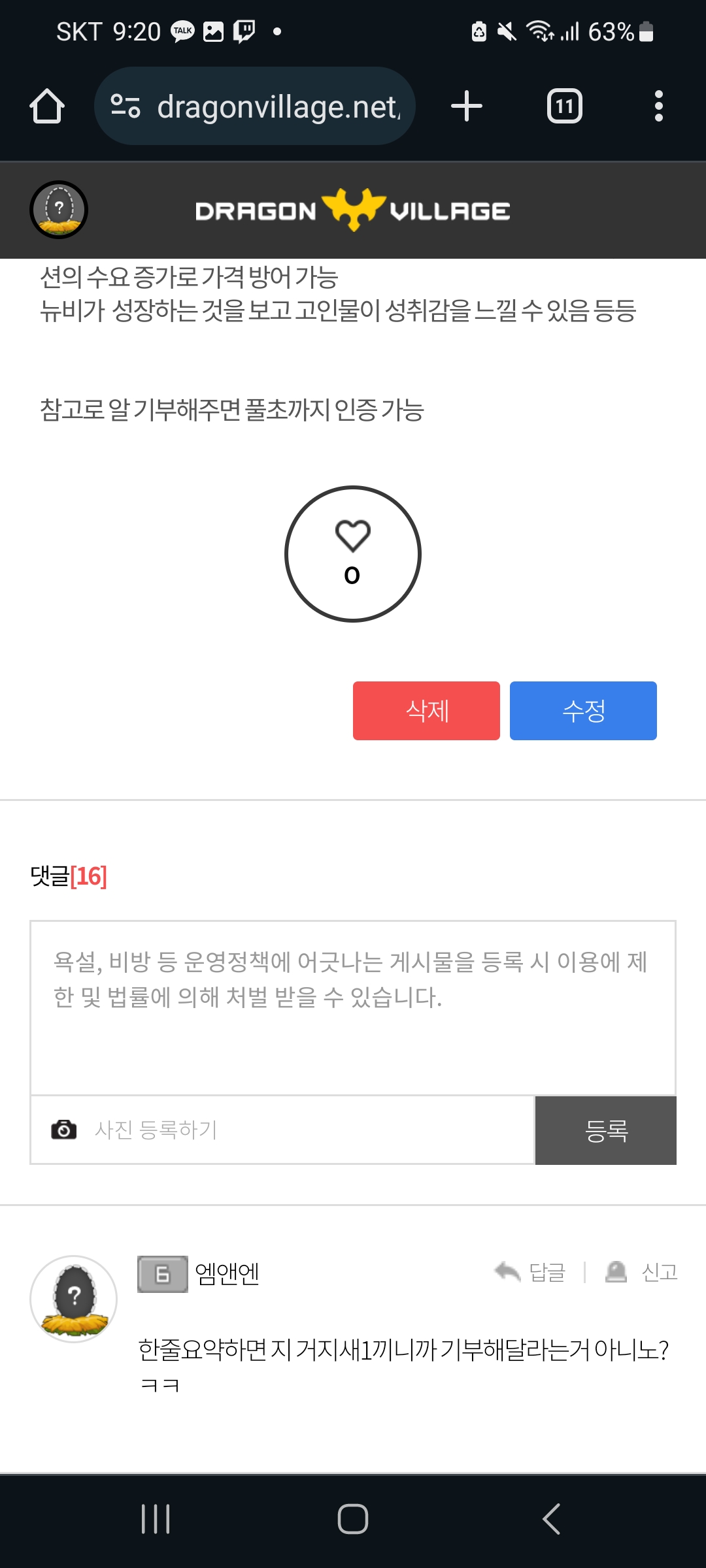This screenshot has width=706, height=1568.
Task: Delete the post with 삭제 button
Action: tap(426, 711)
